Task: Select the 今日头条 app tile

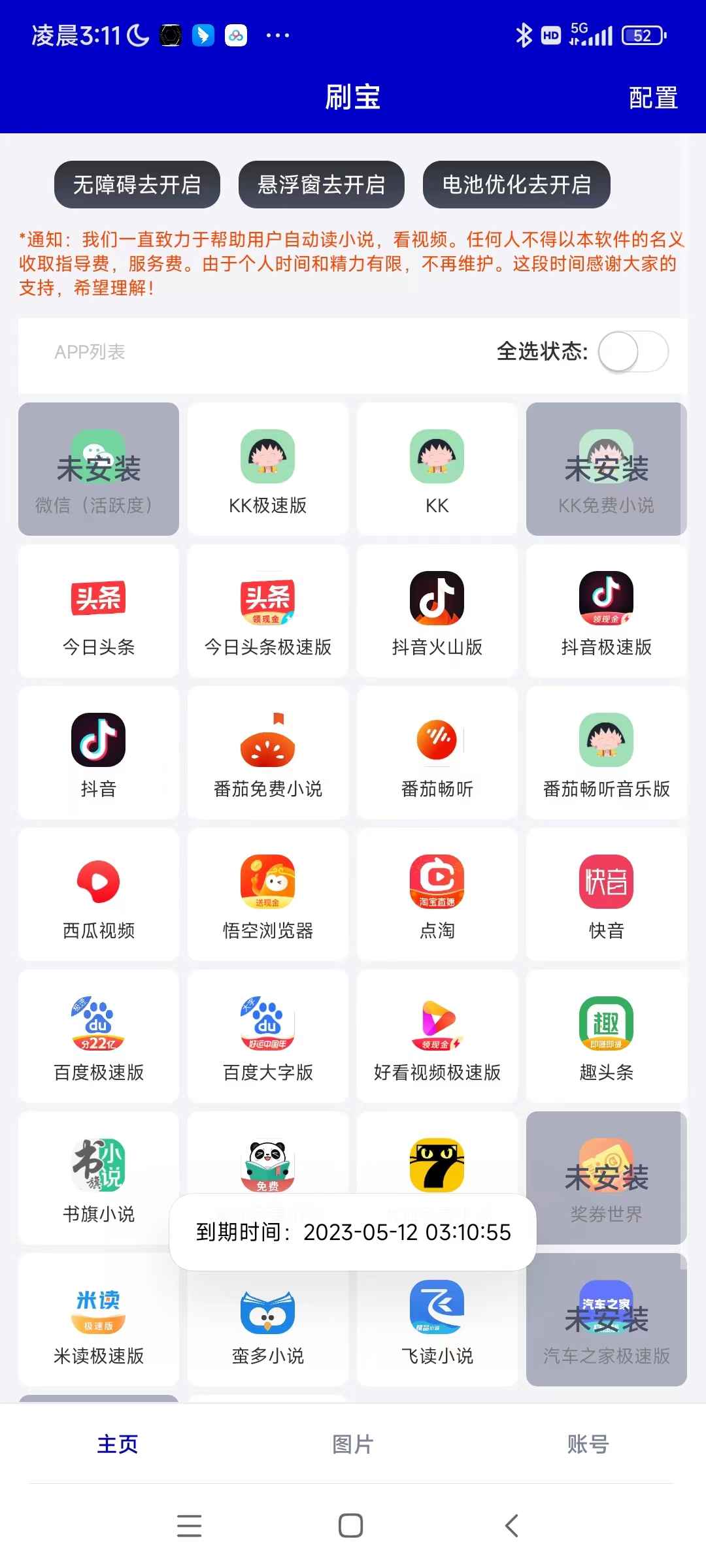Action: [99, 611]
